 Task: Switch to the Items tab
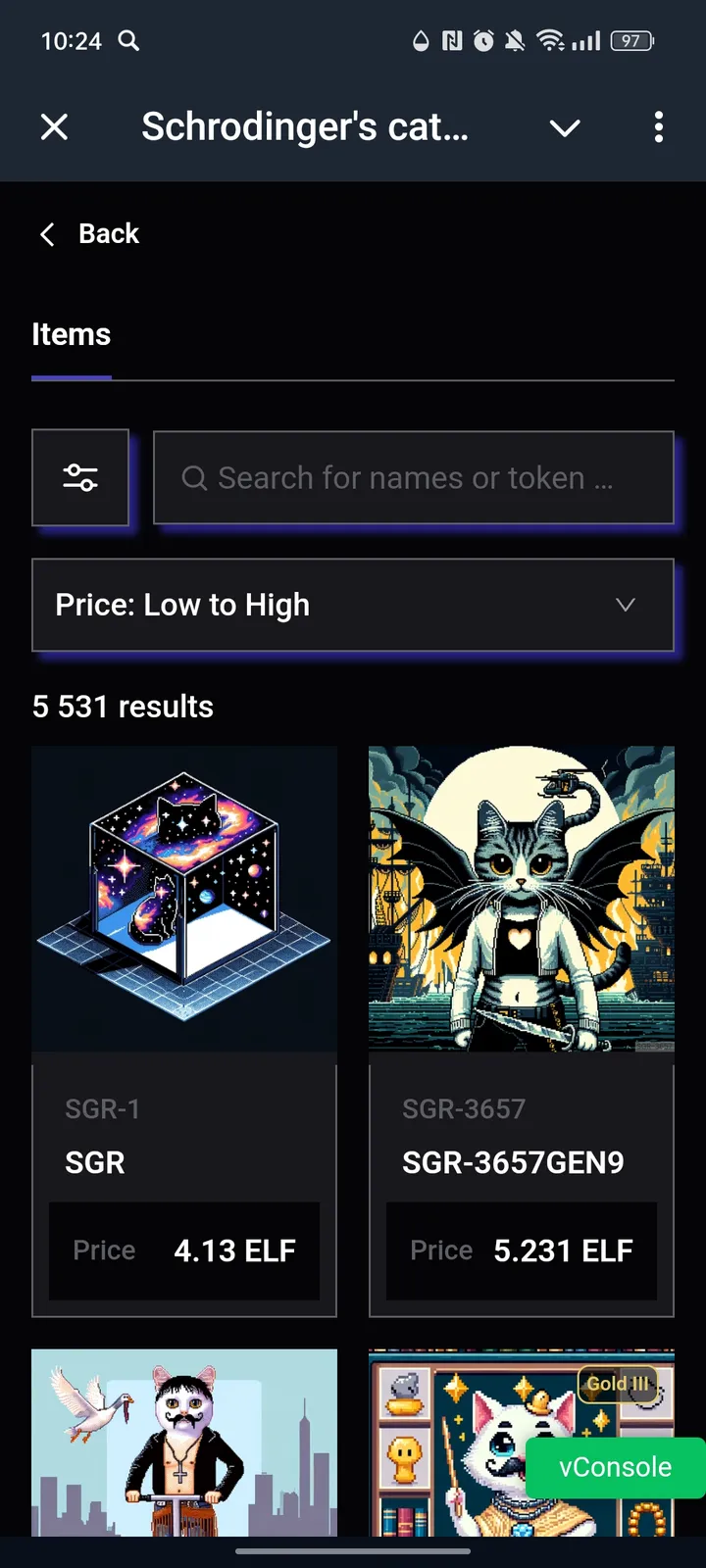click(71, 334)
